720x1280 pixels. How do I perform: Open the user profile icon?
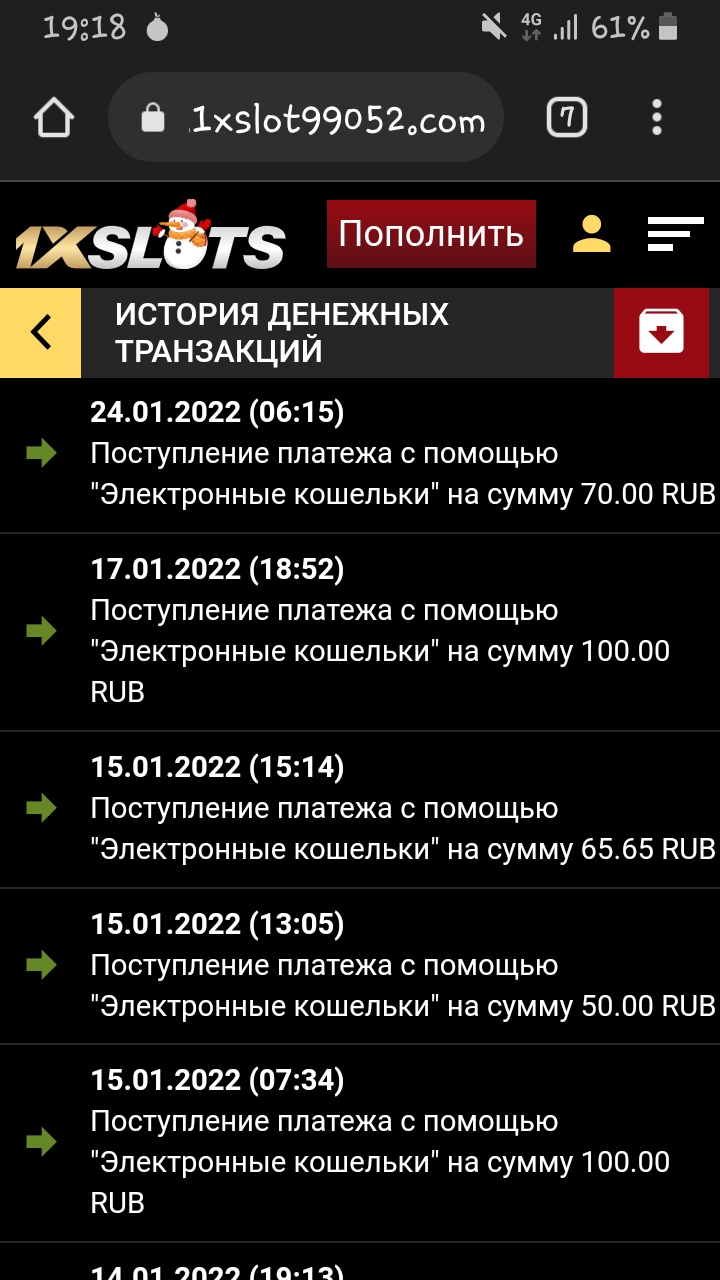click(x=592, y=234)
